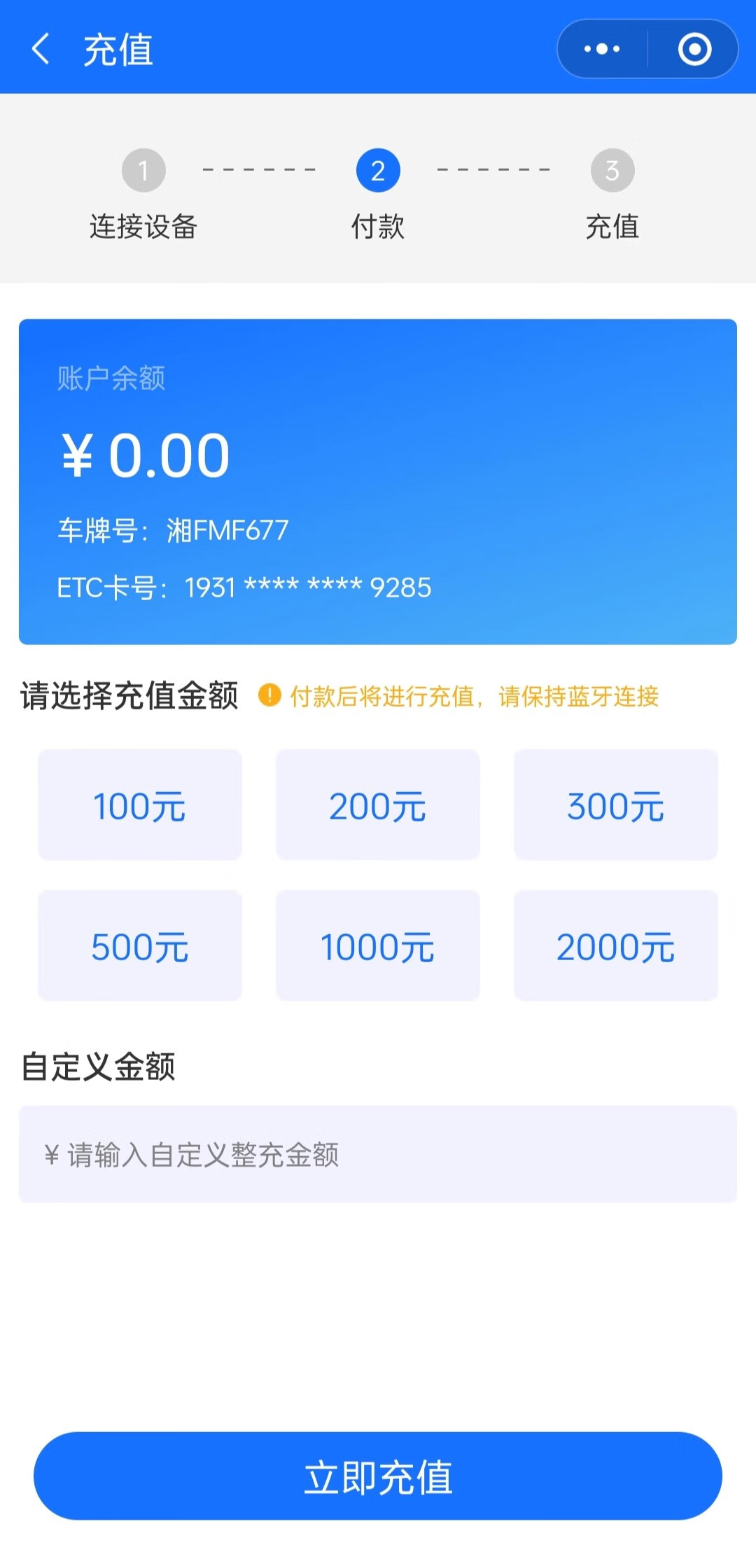Choose the 200元 recharge amount
This screenshot has width=756, height=1568.
click(x=378, y=805)
